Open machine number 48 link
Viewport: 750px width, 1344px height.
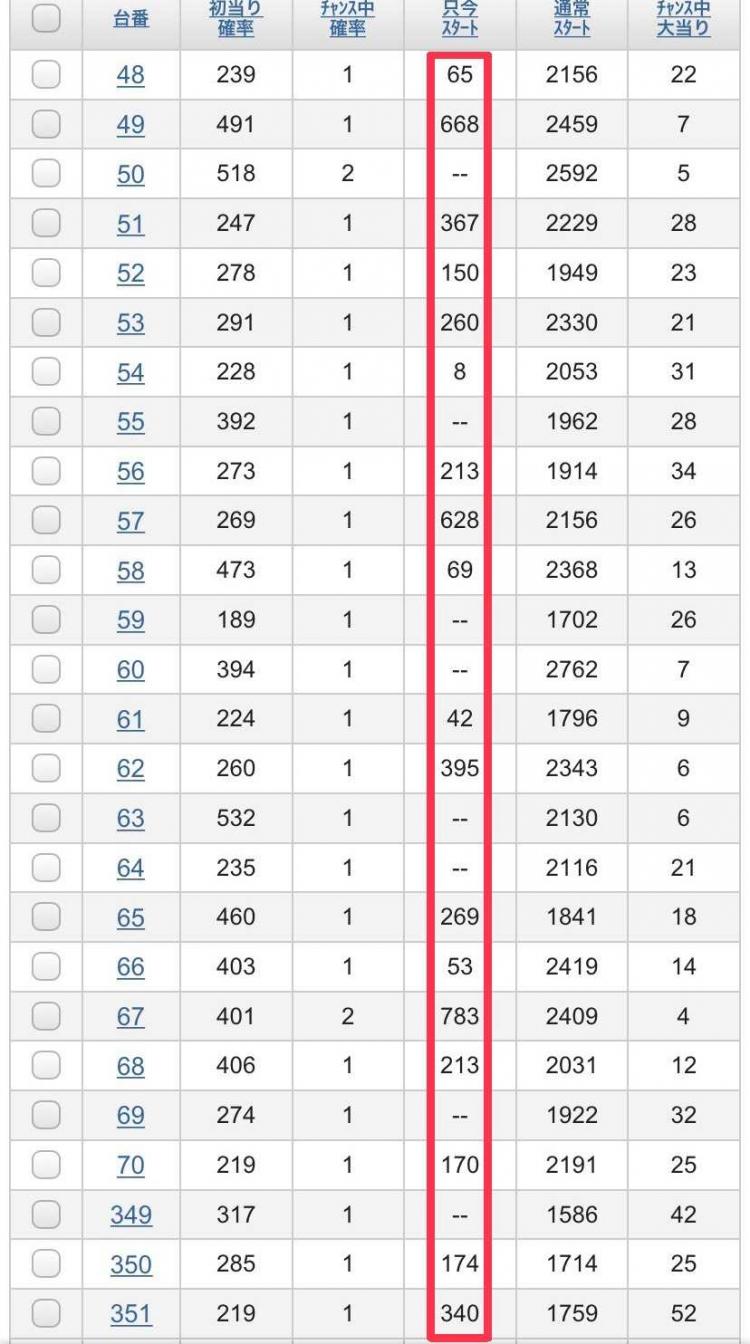point(130,76)
